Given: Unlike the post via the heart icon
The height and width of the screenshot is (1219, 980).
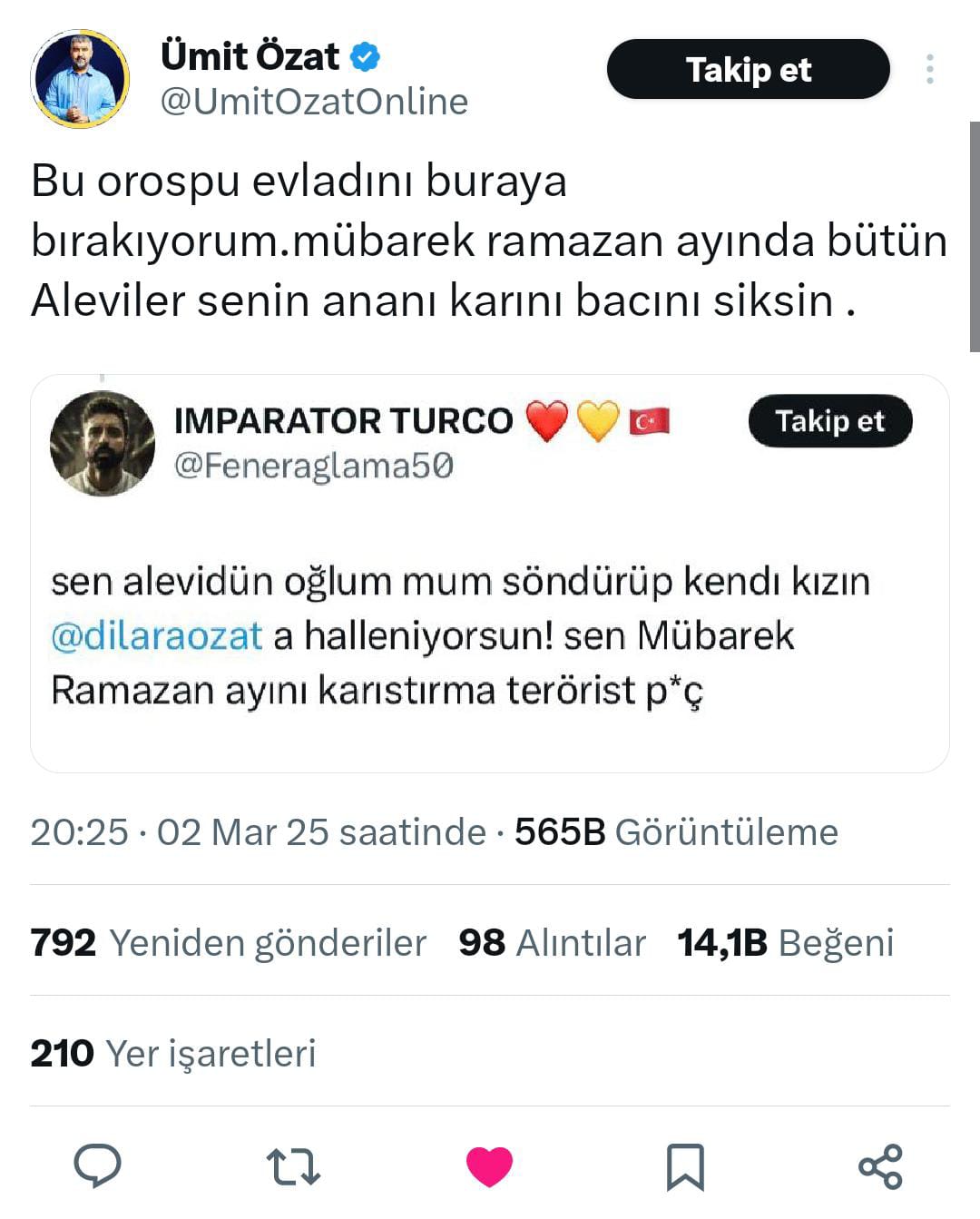Looking at the screenshot, I should tap(489, 1166).
